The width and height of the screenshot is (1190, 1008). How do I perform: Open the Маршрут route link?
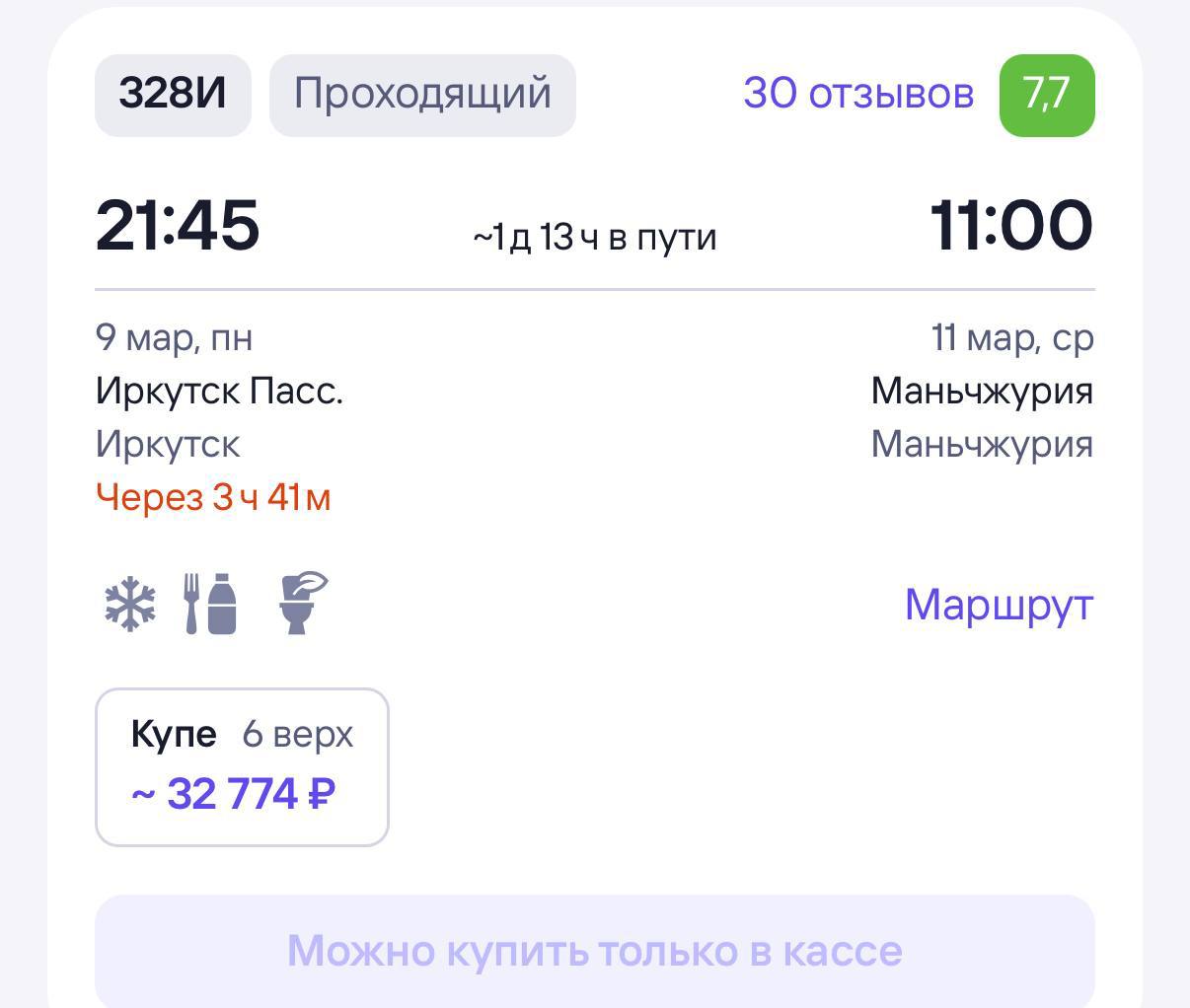pyautogui.click(x=998, y=605)
